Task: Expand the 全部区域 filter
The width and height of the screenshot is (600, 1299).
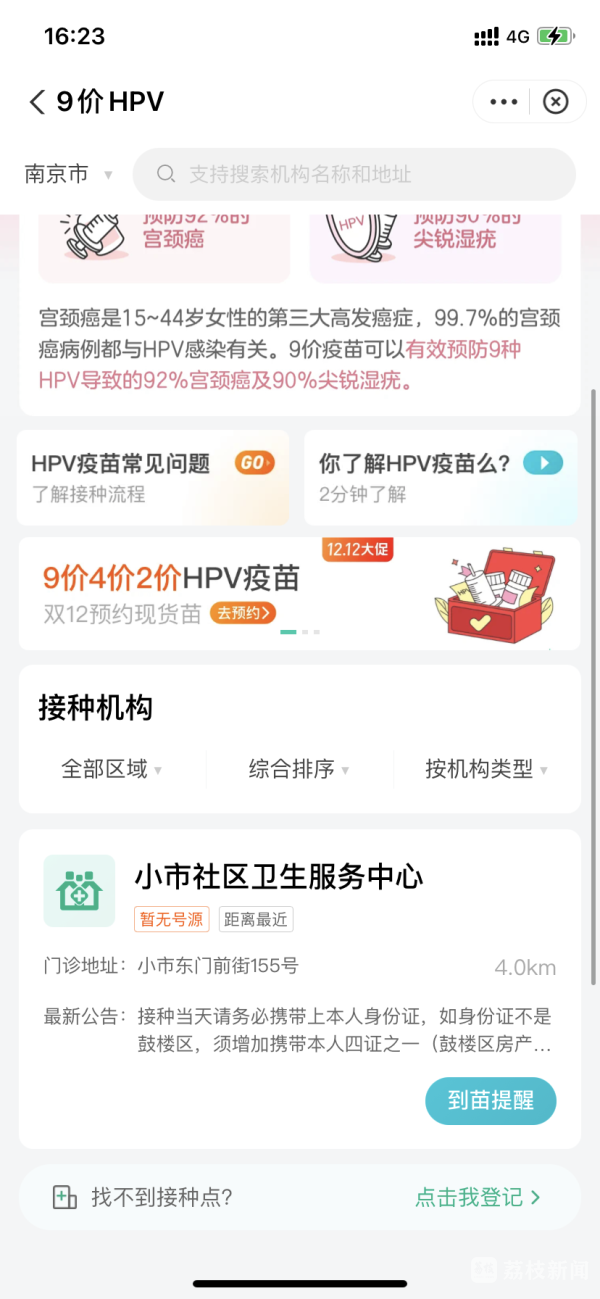Action: point(111,770)
